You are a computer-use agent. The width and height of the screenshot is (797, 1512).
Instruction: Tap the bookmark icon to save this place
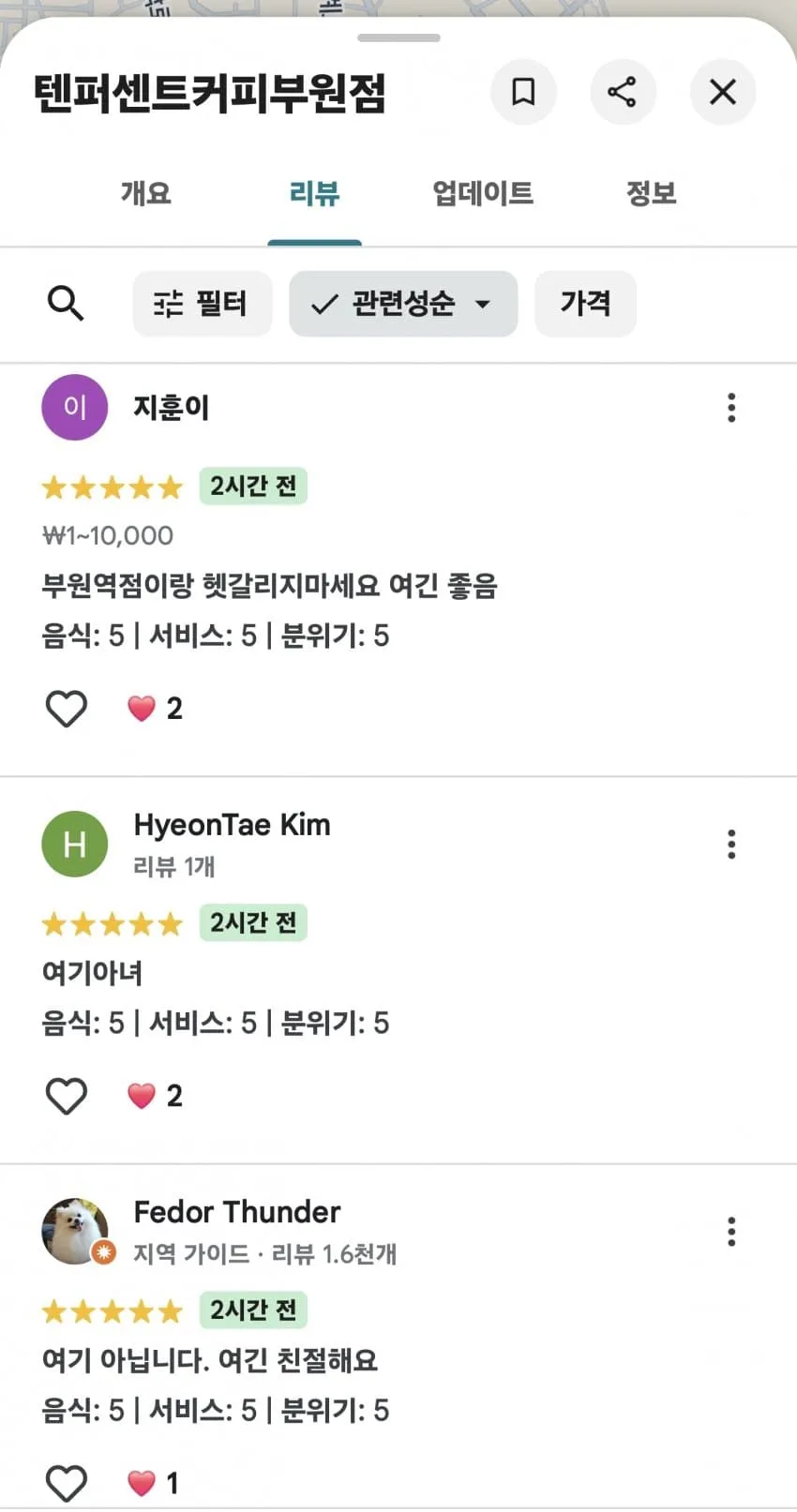(524, 92)
